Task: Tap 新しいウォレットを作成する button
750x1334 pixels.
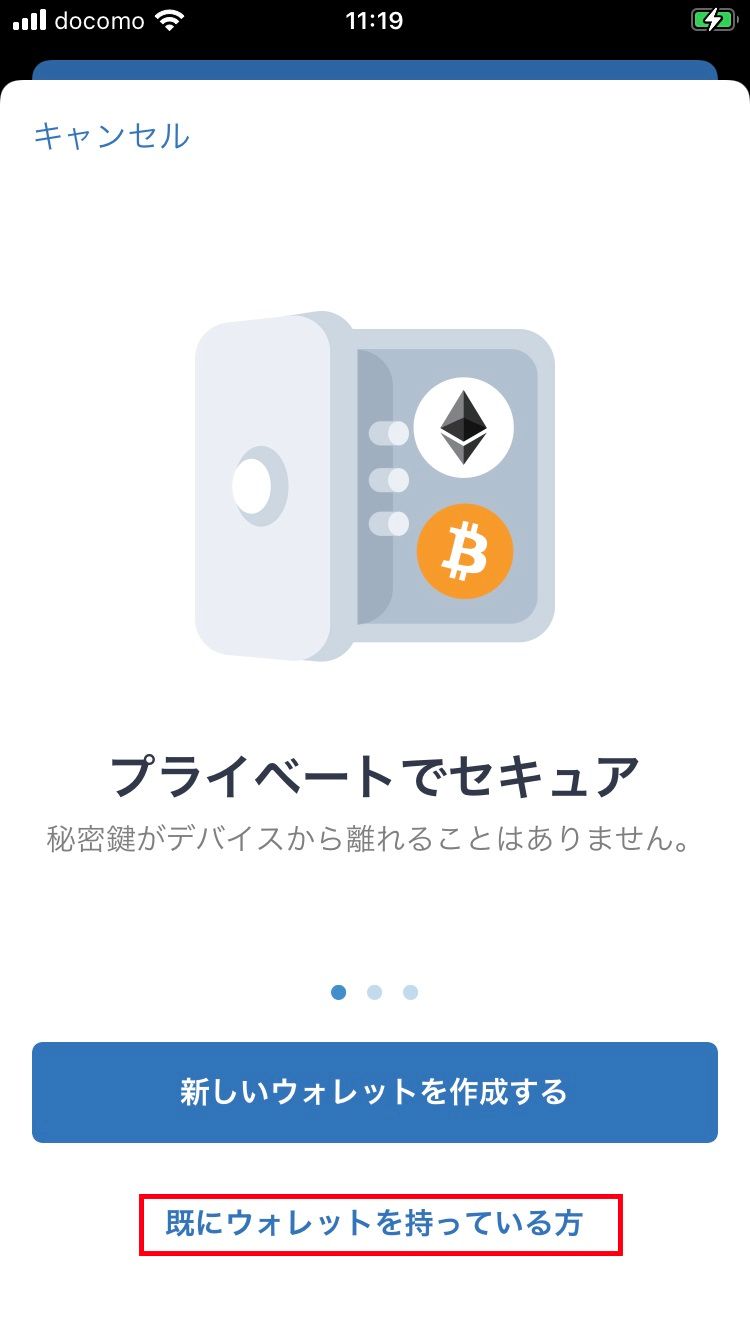Action: (x=374, y=1091)
